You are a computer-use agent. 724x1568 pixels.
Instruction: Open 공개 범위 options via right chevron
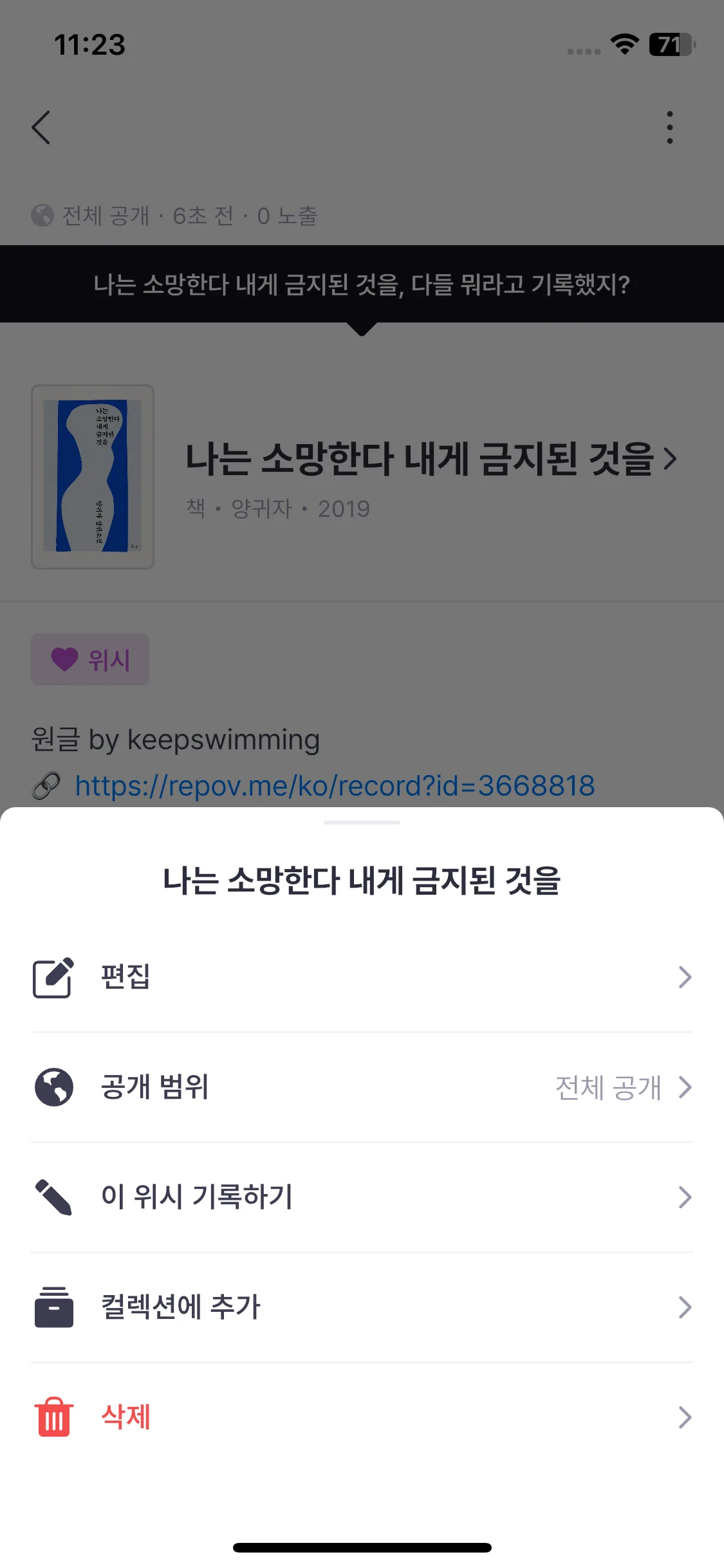[684, 1088]
